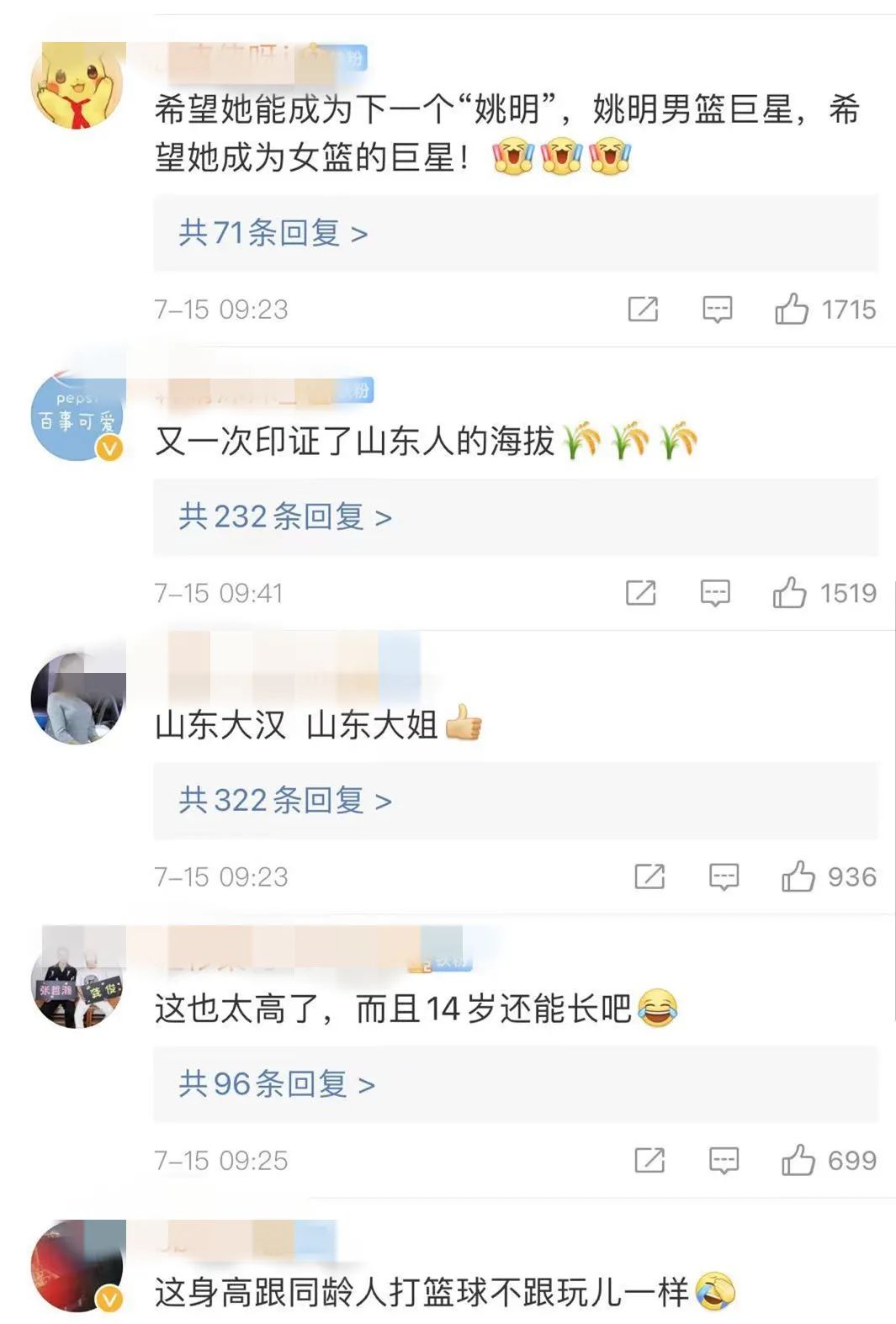The width and height of the screenshot is (896, 1324).
Task: Expand the 共71条回复 replies
Action: (273, 233)
